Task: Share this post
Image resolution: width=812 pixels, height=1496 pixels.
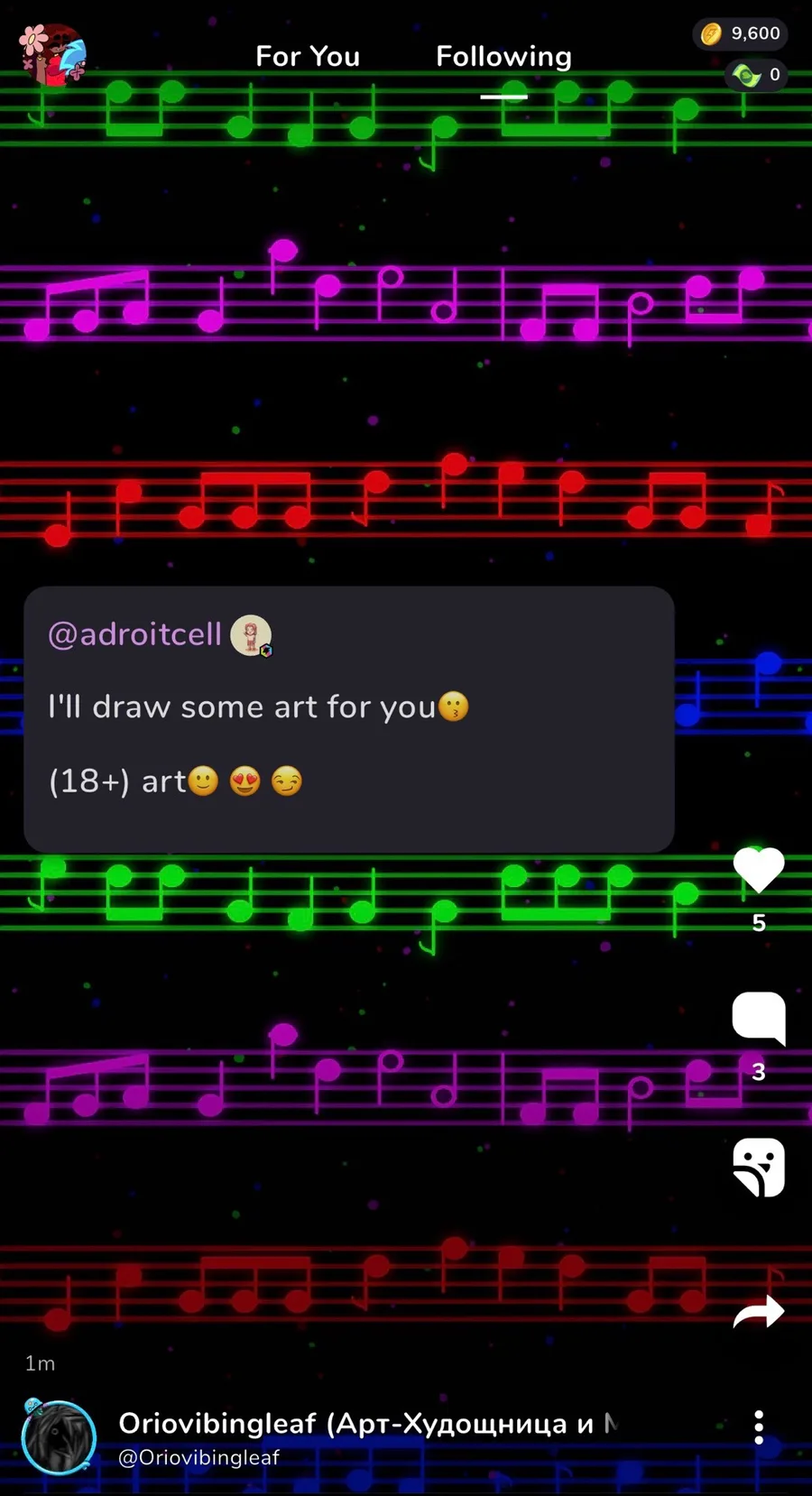Action: 759,1312
